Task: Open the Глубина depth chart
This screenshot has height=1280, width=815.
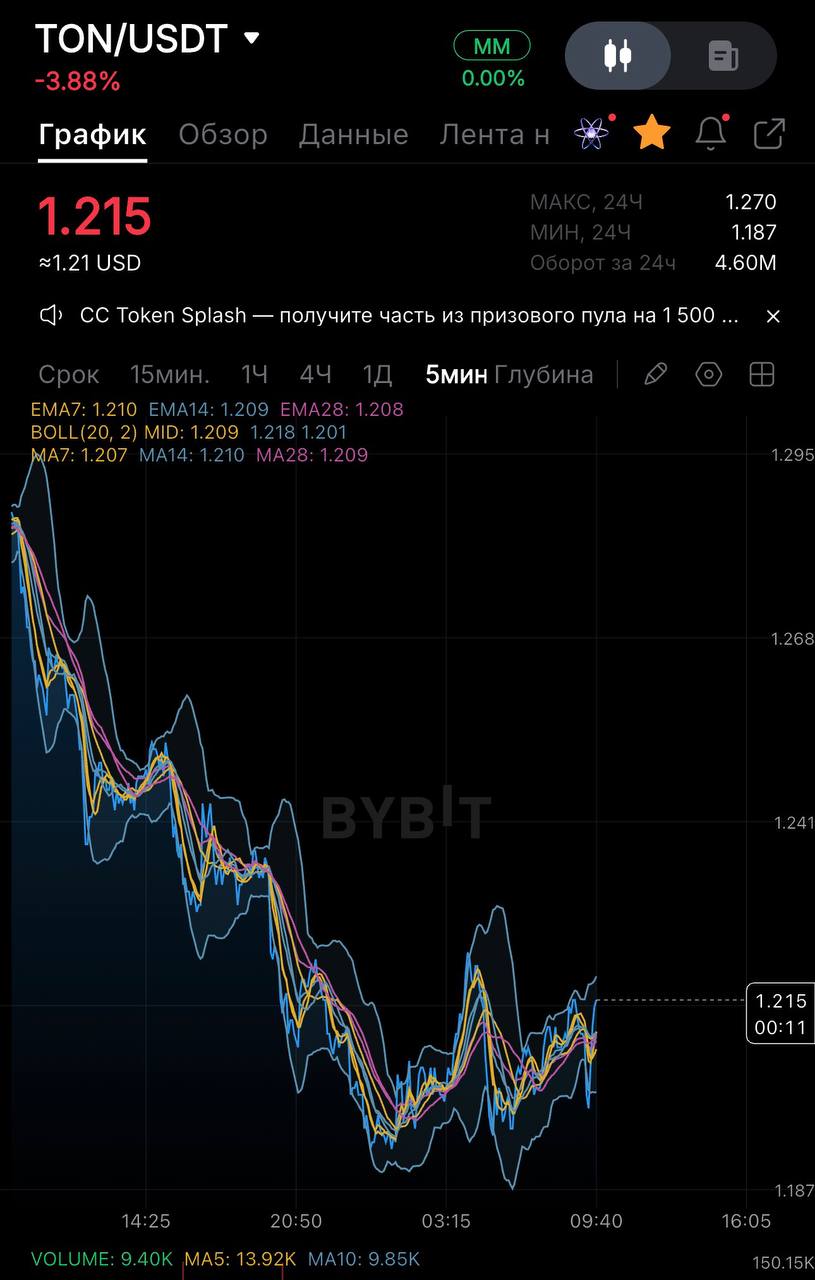Action: point(544,375)
